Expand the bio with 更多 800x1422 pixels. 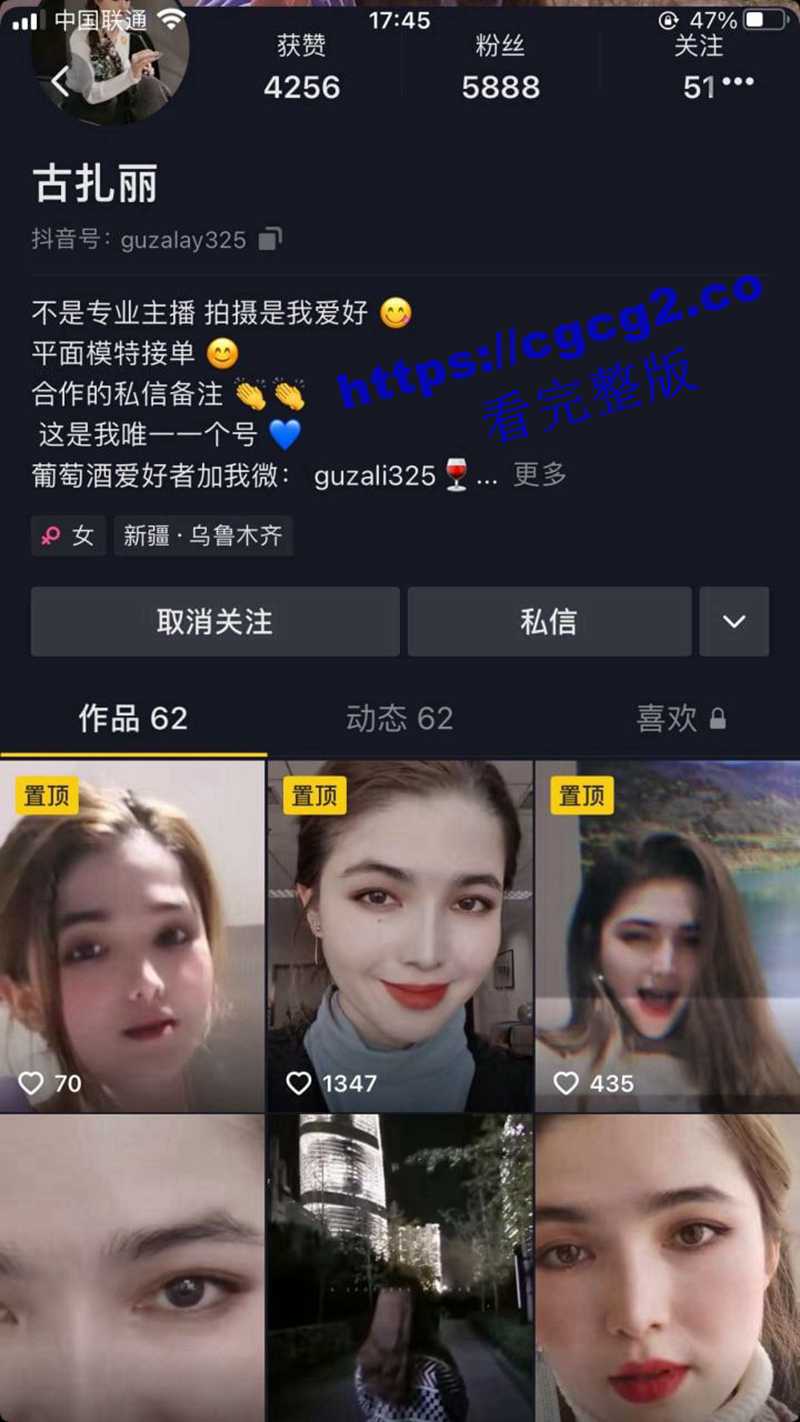(539, 474)
